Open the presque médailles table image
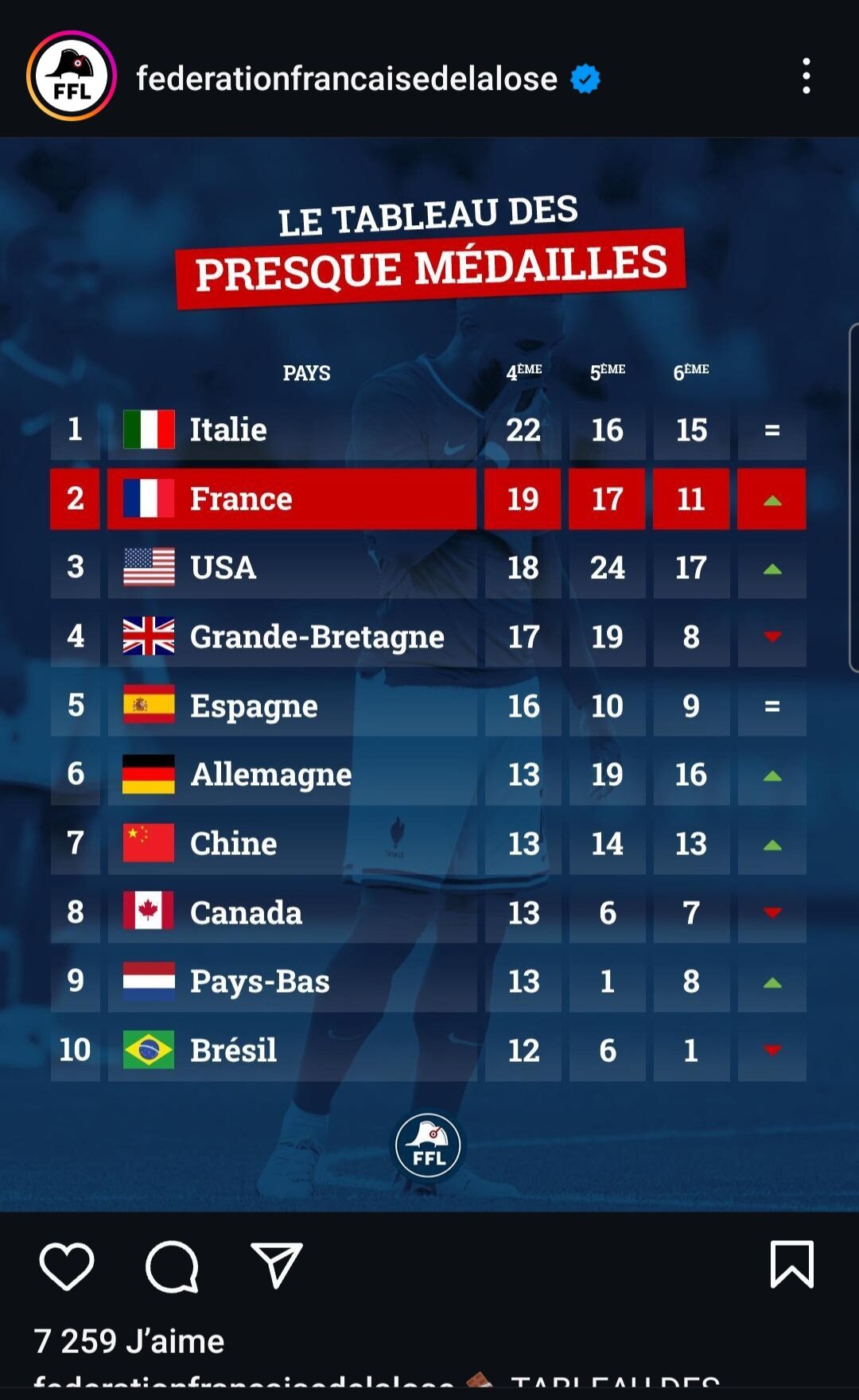The height and width of the screenshot is (1400, 859). (x=429, y=675)
